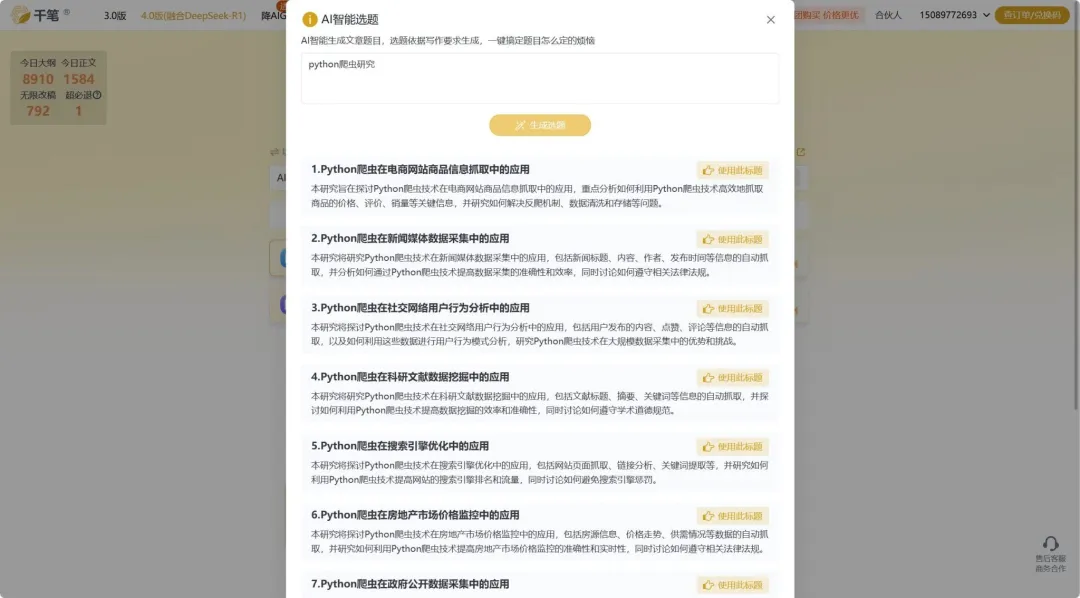The height and width of the screenshot is (598, 1080).
Task: Switch to the 3.0版 tab
Action: pyautogui.click(x=115, y=15)
